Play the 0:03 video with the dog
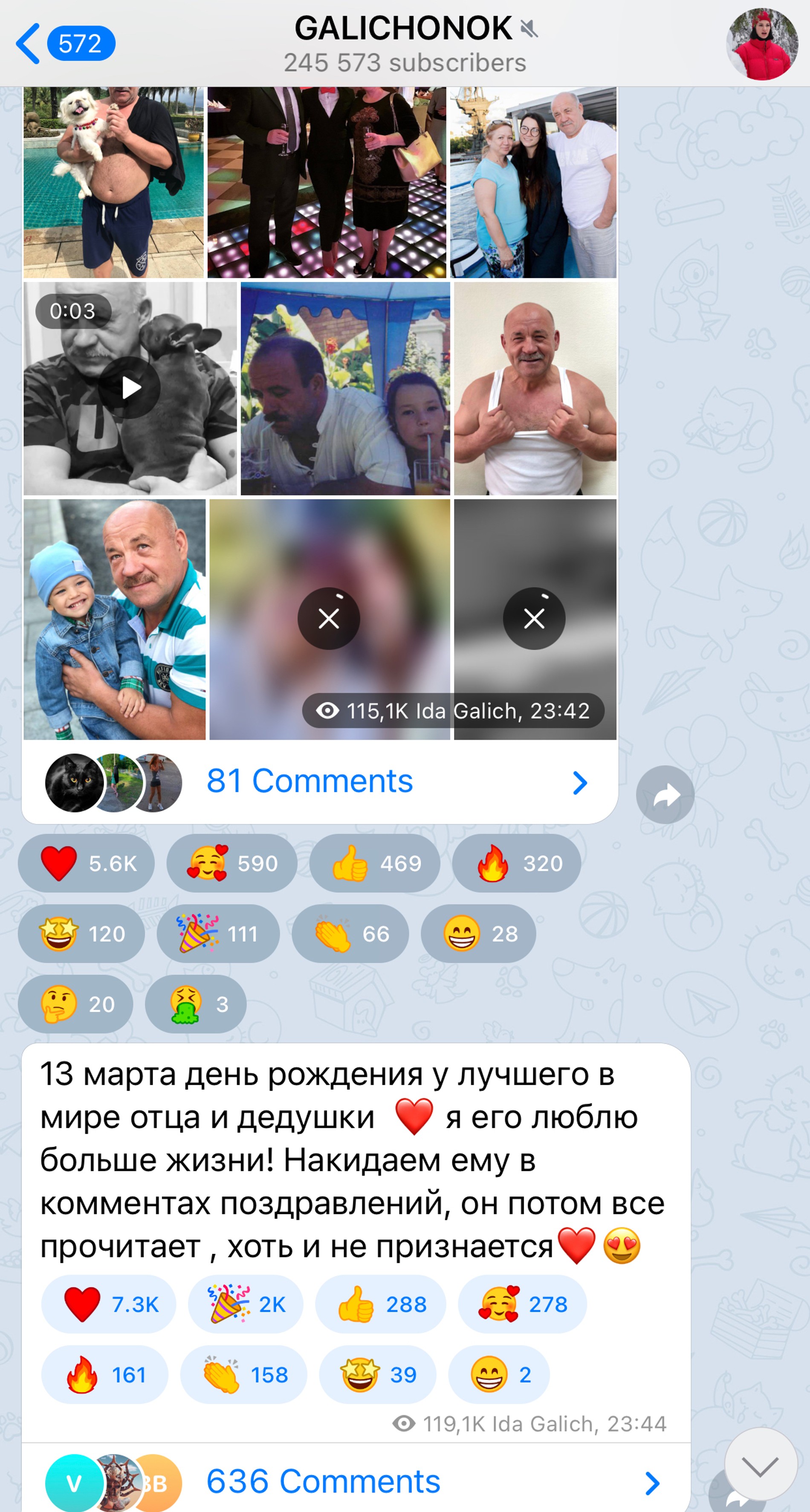Image resolution: width=810 pixels, height=1512 pixels. [x=130, y=388]
